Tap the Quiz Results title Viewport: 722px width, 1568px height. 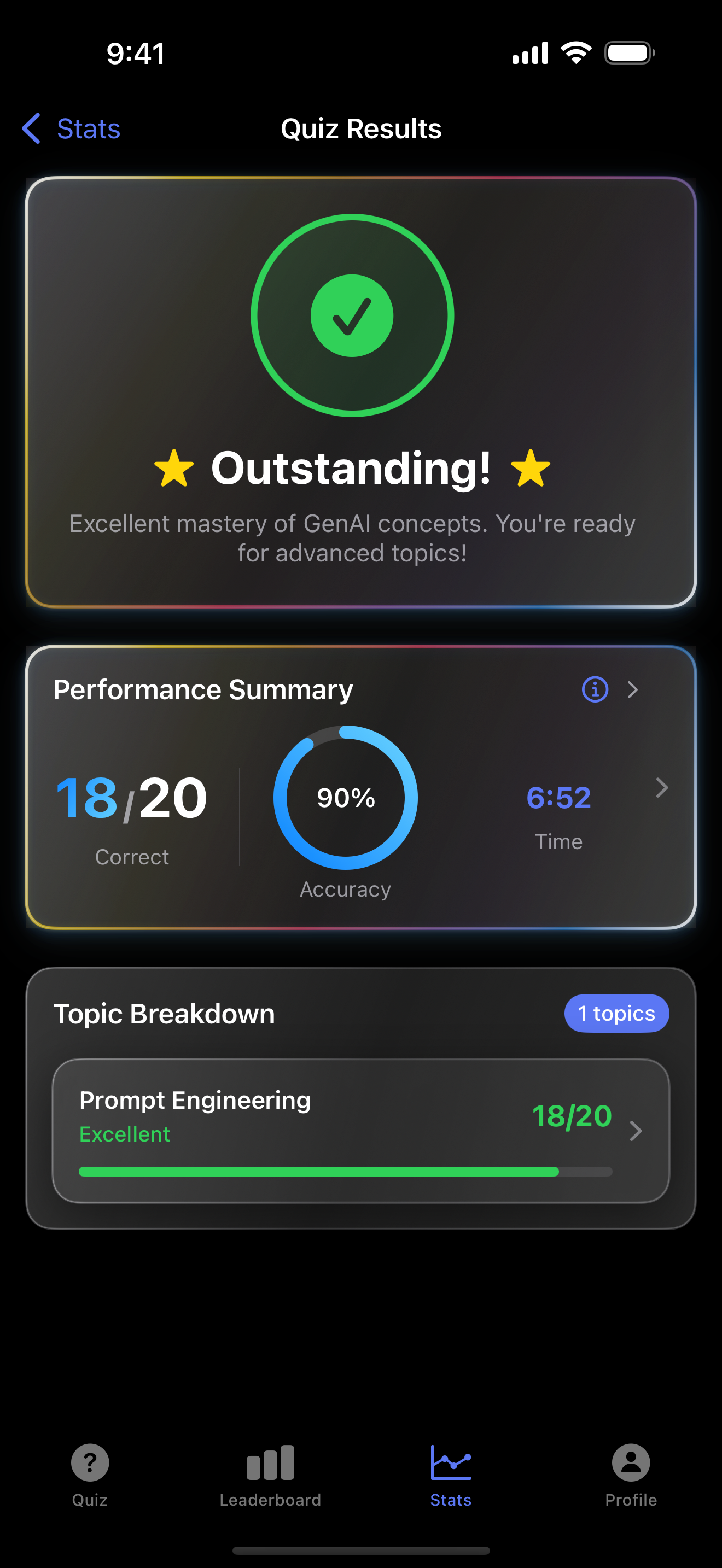coord(361,128)
